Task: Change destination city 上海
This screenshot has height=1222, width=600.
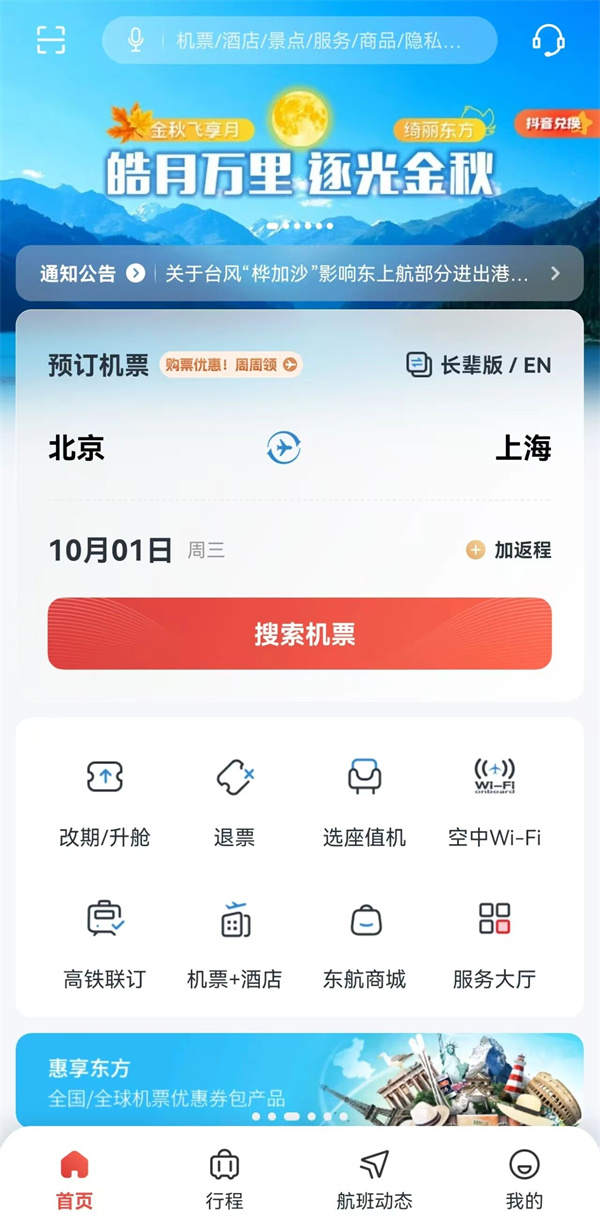Action: (523, 448)
